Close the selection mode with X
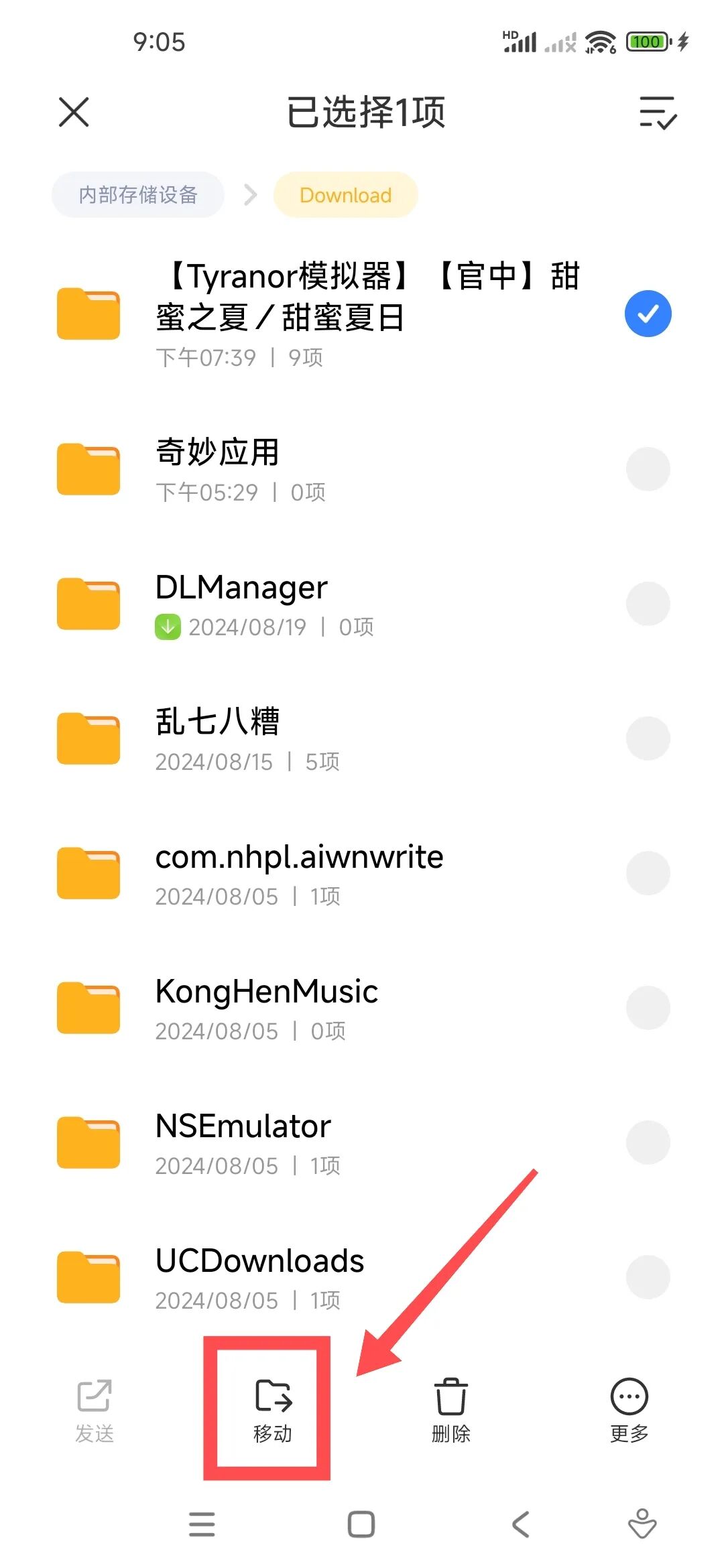The height and width of the screenshot is (1568, 724). pyautogui.click(x=74, y=112)
